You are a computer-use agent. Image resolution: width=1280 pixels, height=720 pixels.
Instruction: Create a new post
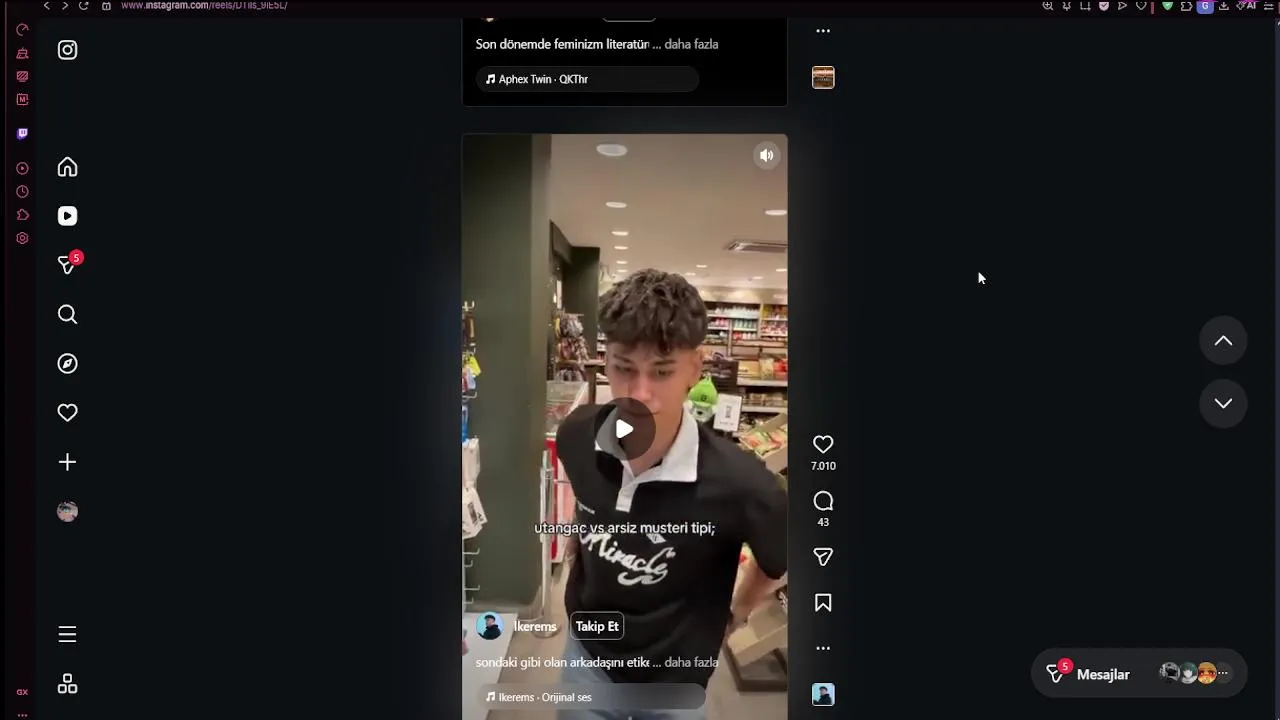click(x=67, y=462)
